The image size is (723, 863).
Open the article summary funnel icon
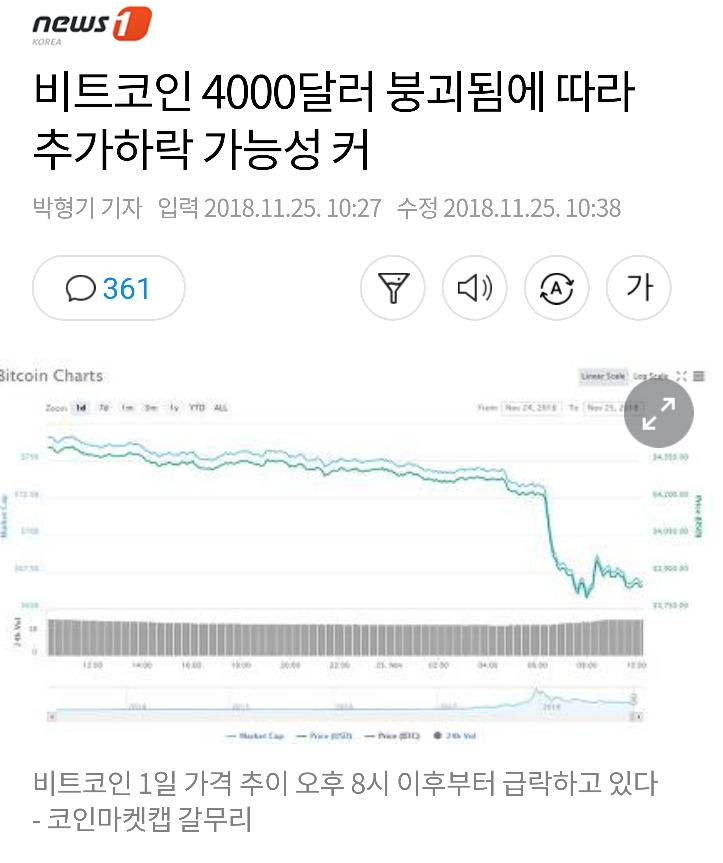tap(392, 288)
